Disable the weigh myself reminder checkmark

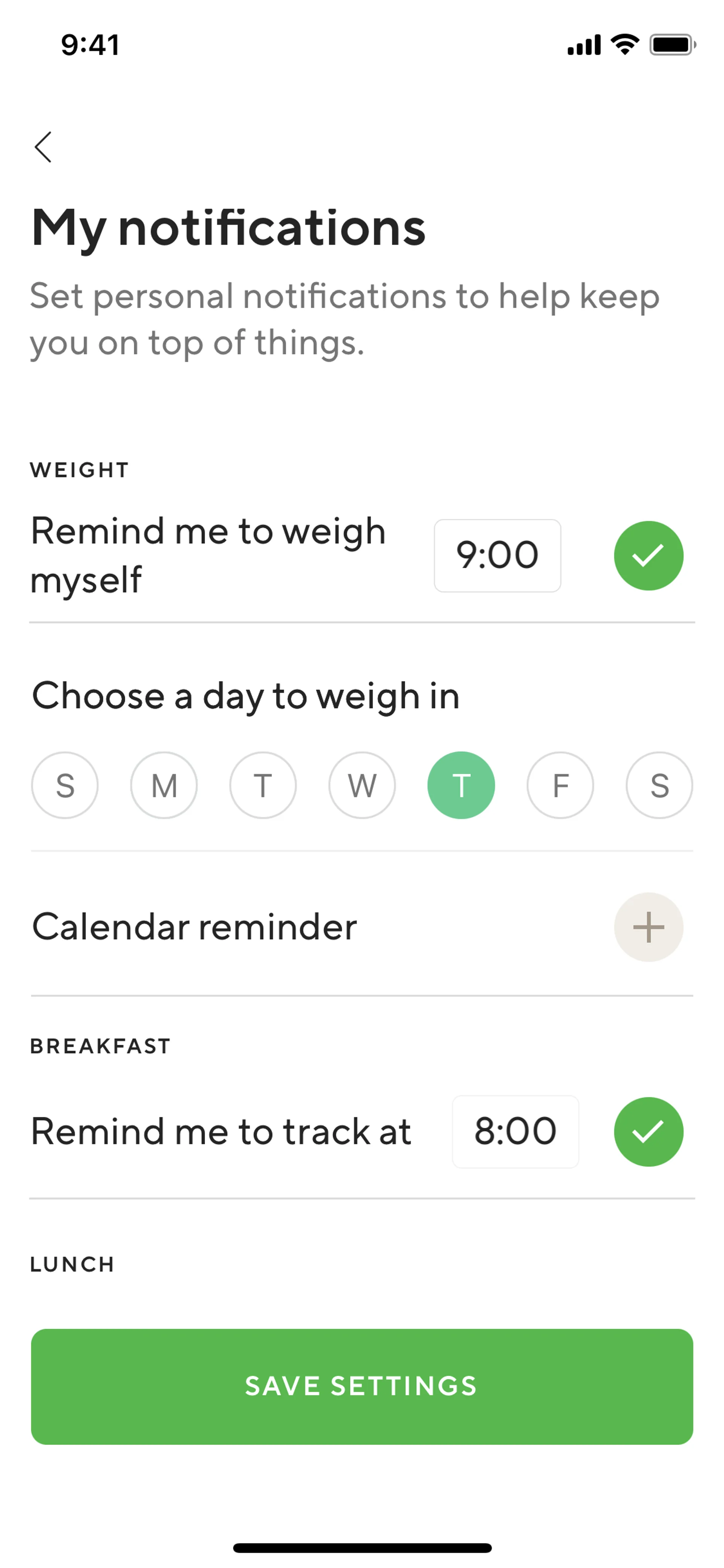(648, 555)
